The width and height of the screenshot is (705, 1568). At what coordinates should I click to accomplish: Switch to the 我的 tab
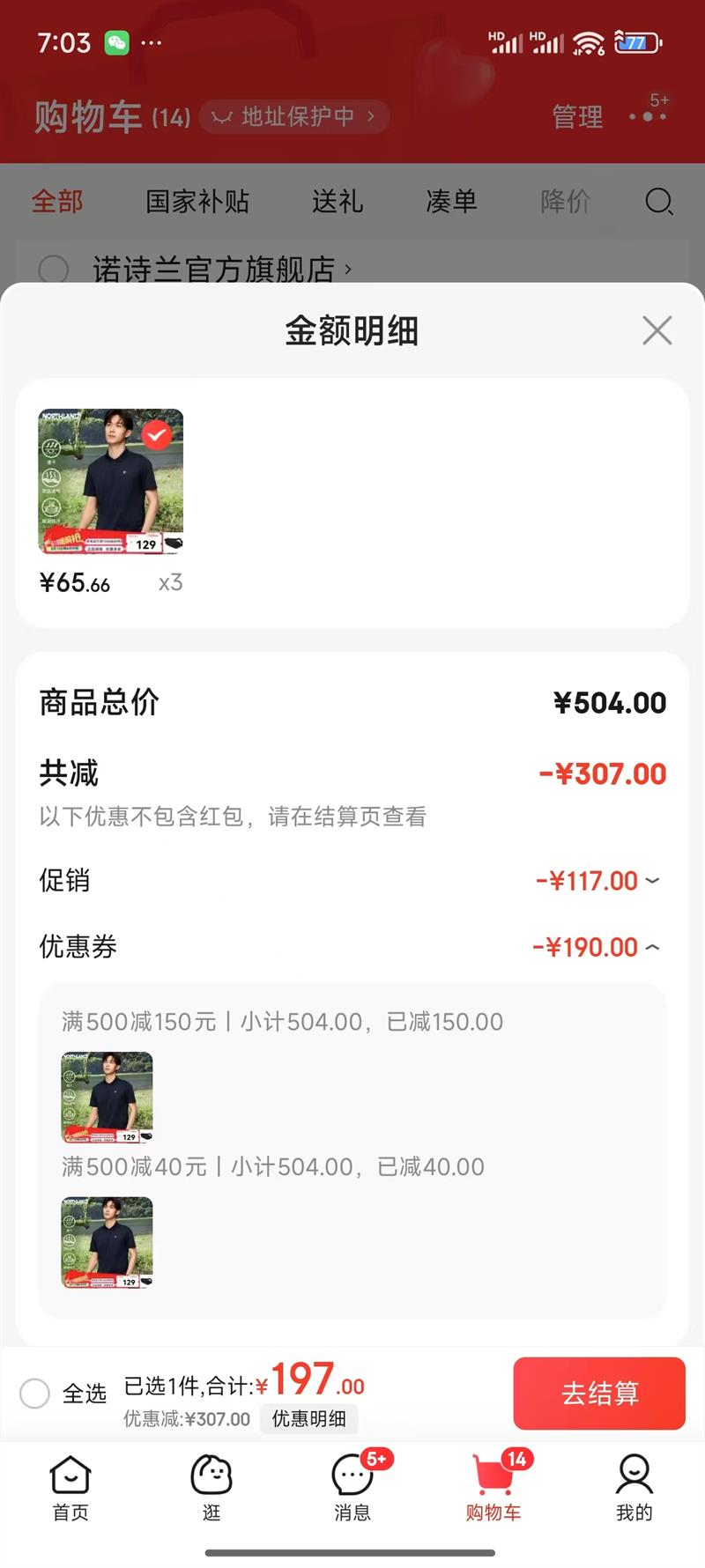point(634,1488)
